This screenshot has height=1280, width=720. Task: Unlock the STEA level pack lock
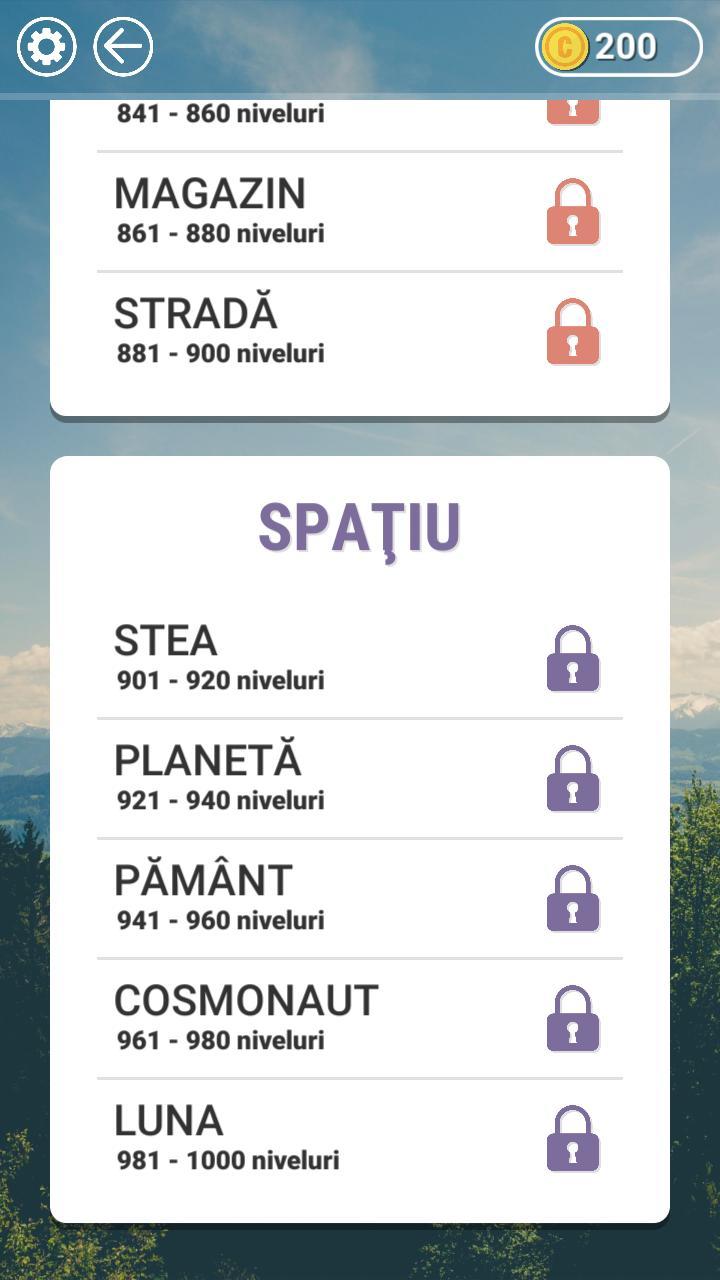573,658
